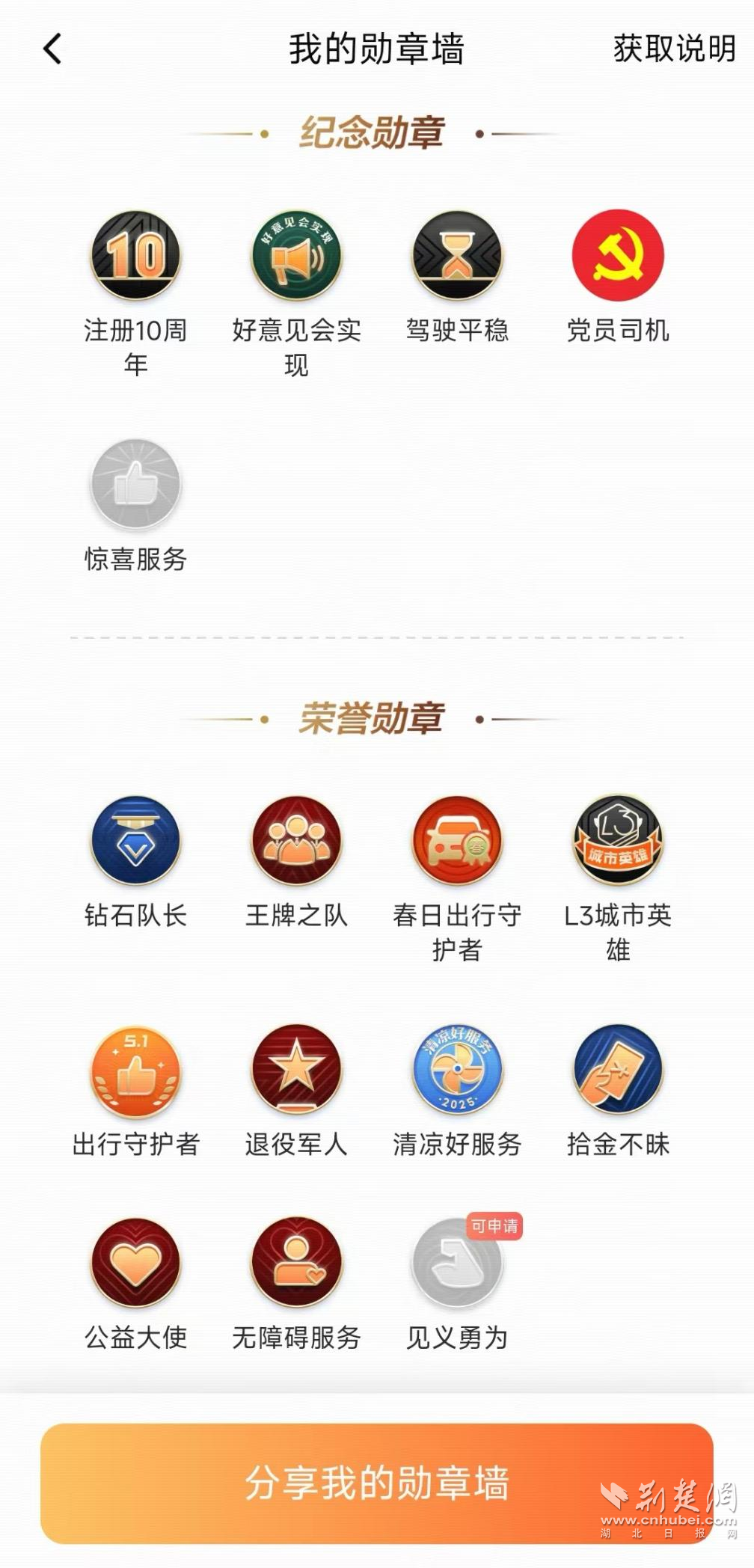Open the L3城市英雄 medal
Viewport: 754px width, 1568px height.
618,841
